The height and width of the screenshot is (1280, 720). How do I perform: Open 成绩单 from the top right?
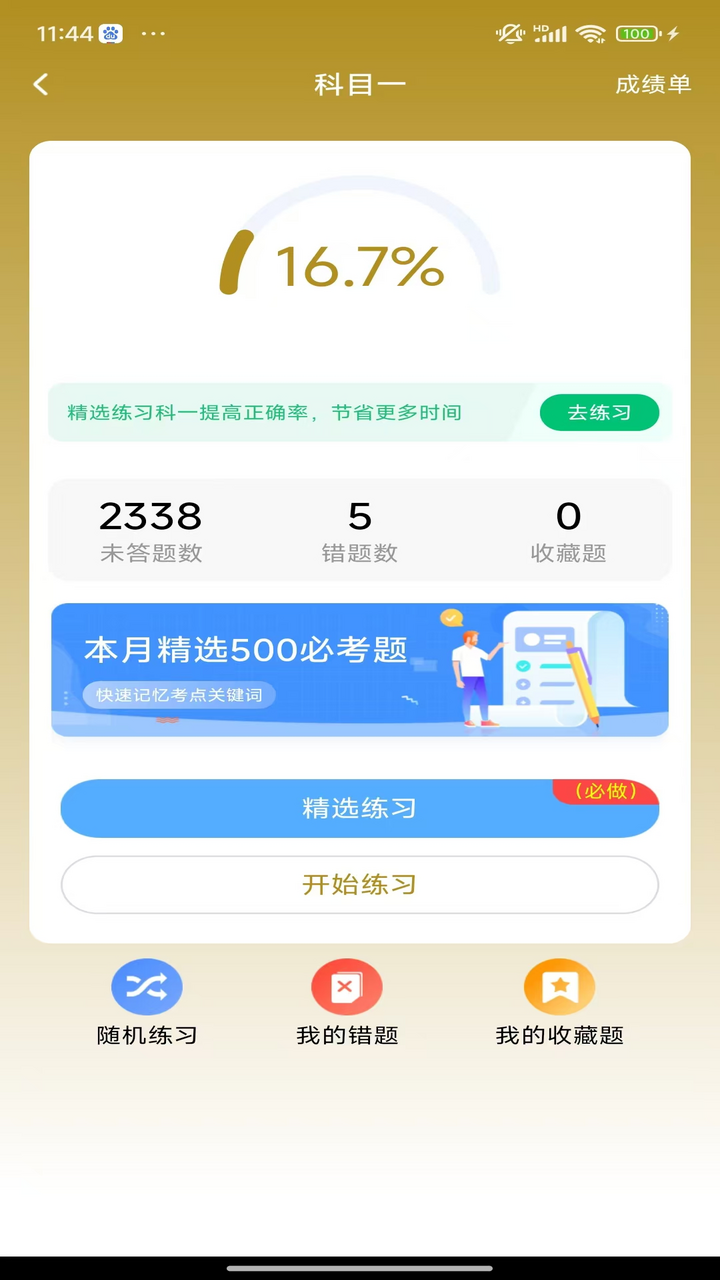[x=654, y=85]
